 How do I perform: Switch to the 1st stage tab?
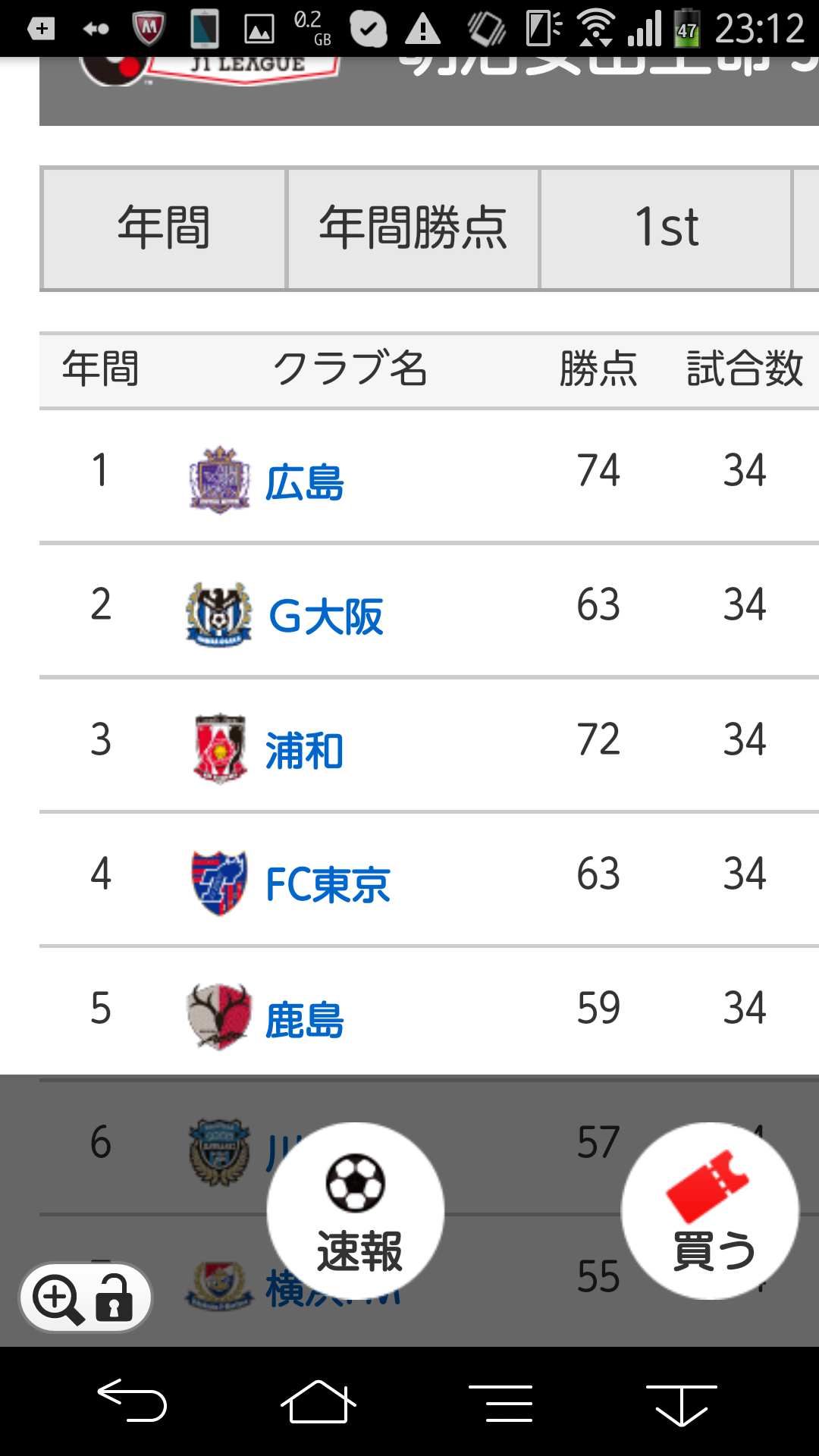tap(666, 227)
